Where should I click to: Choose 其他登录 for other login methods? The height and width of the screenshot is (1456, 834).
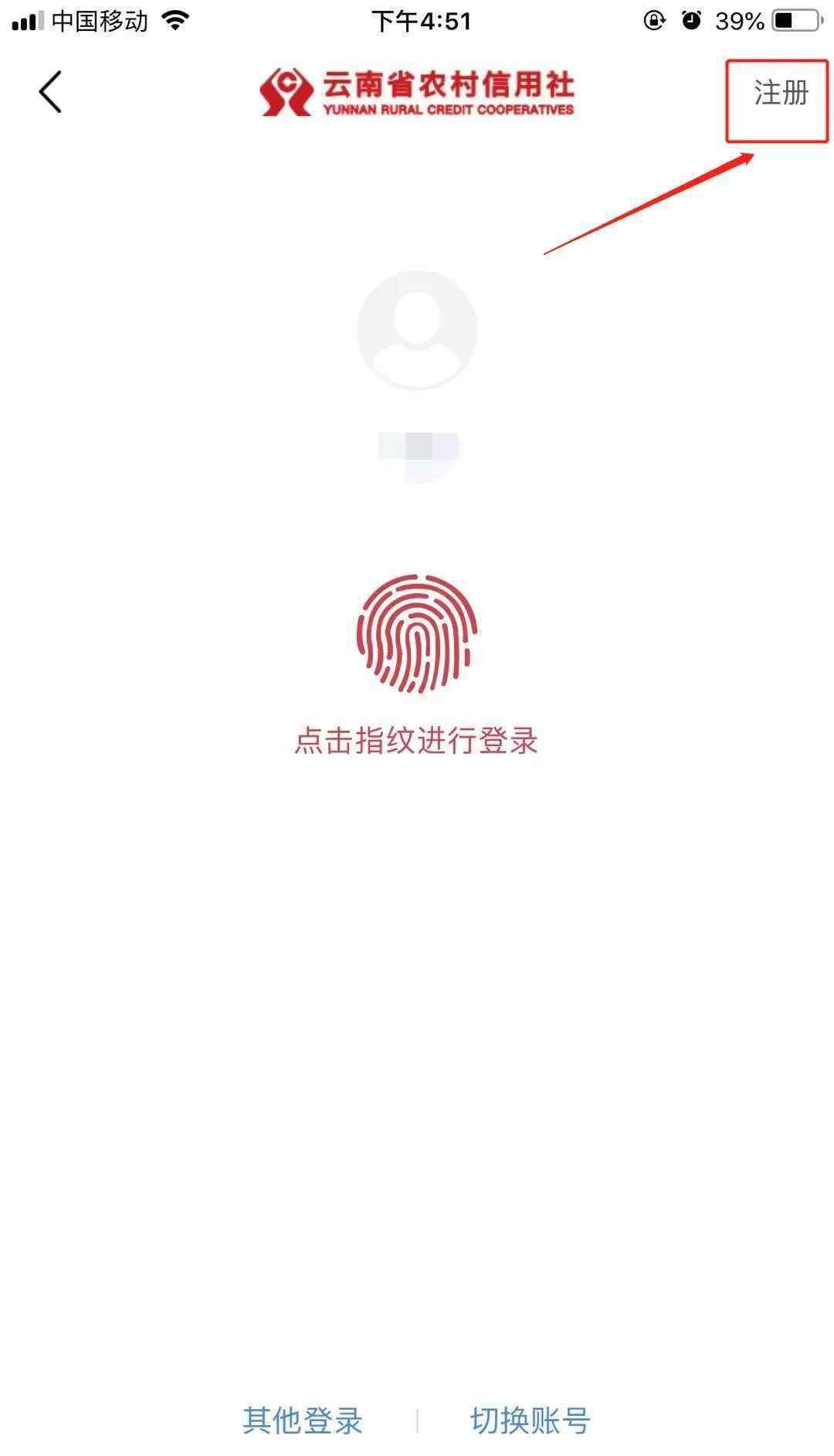click(x=303, y=1420)
